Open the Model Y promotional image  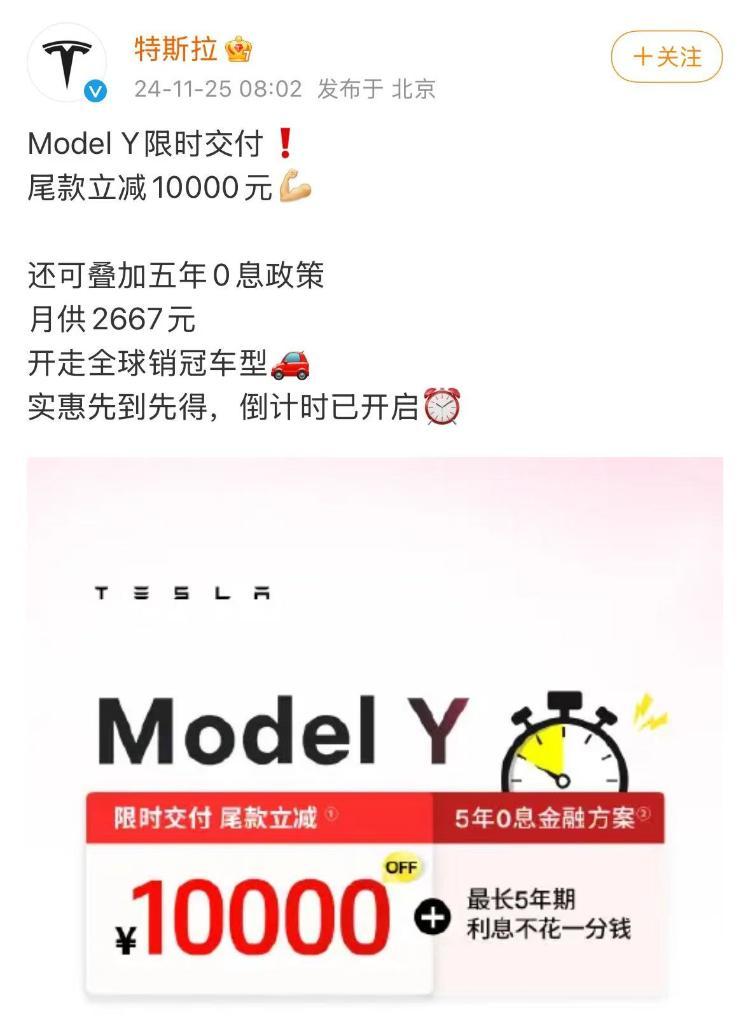click(375, 730)
